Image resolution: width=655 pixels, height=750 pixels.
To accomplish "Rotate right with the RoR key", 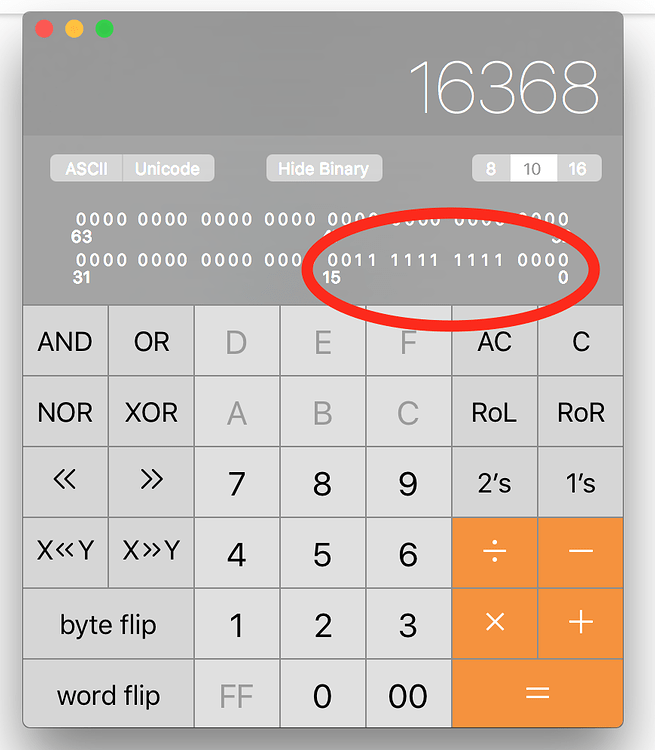I will [580, 412].
